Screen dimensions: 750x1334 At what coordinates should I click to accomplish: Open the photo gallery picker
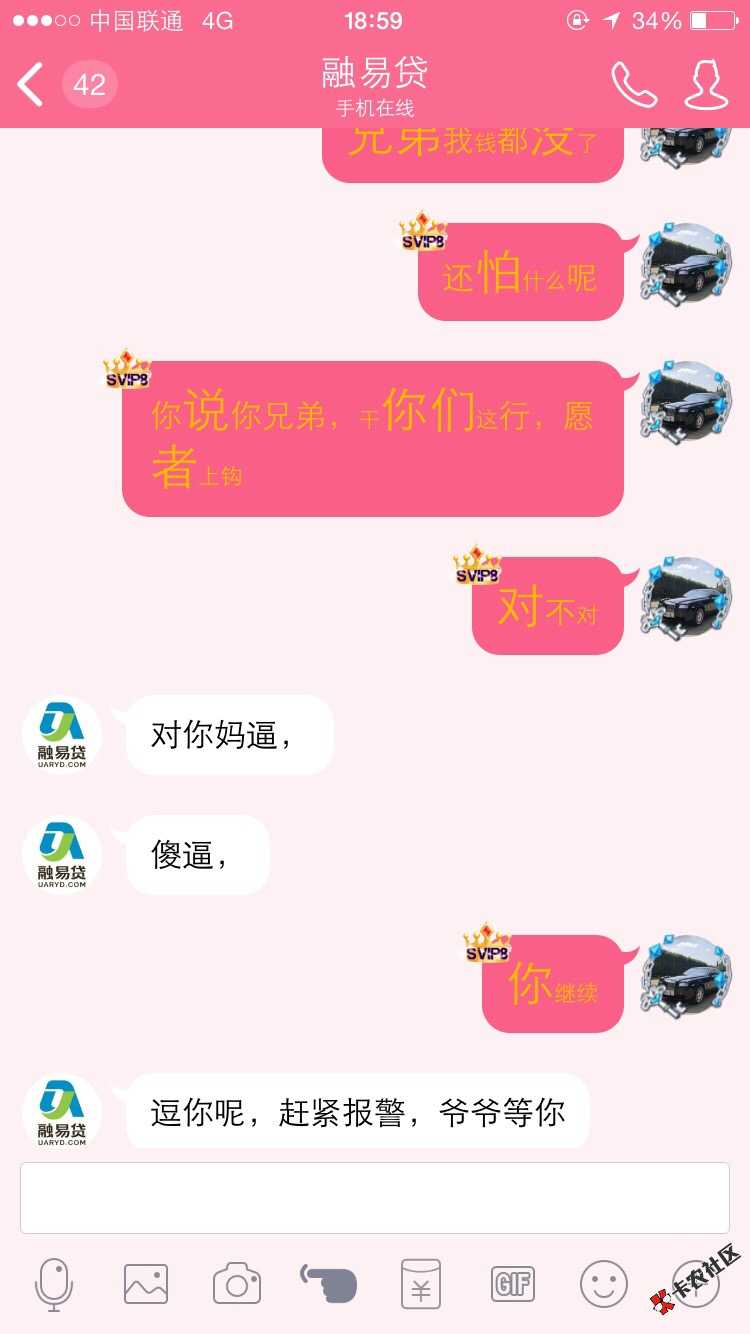coord(146,1284)
